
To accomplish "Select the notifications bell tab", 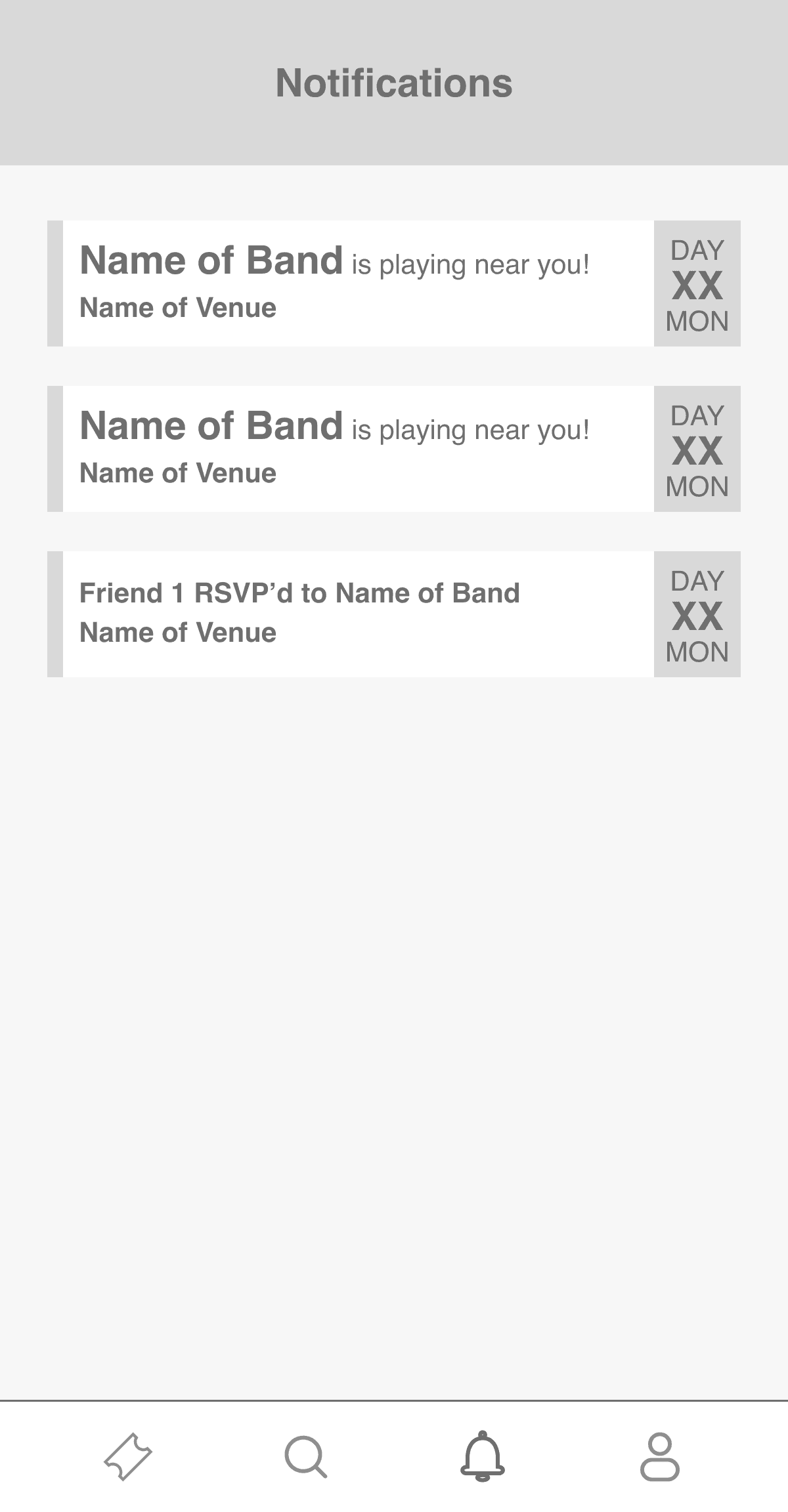I will pyautogui.click(x=483, y=1456).
